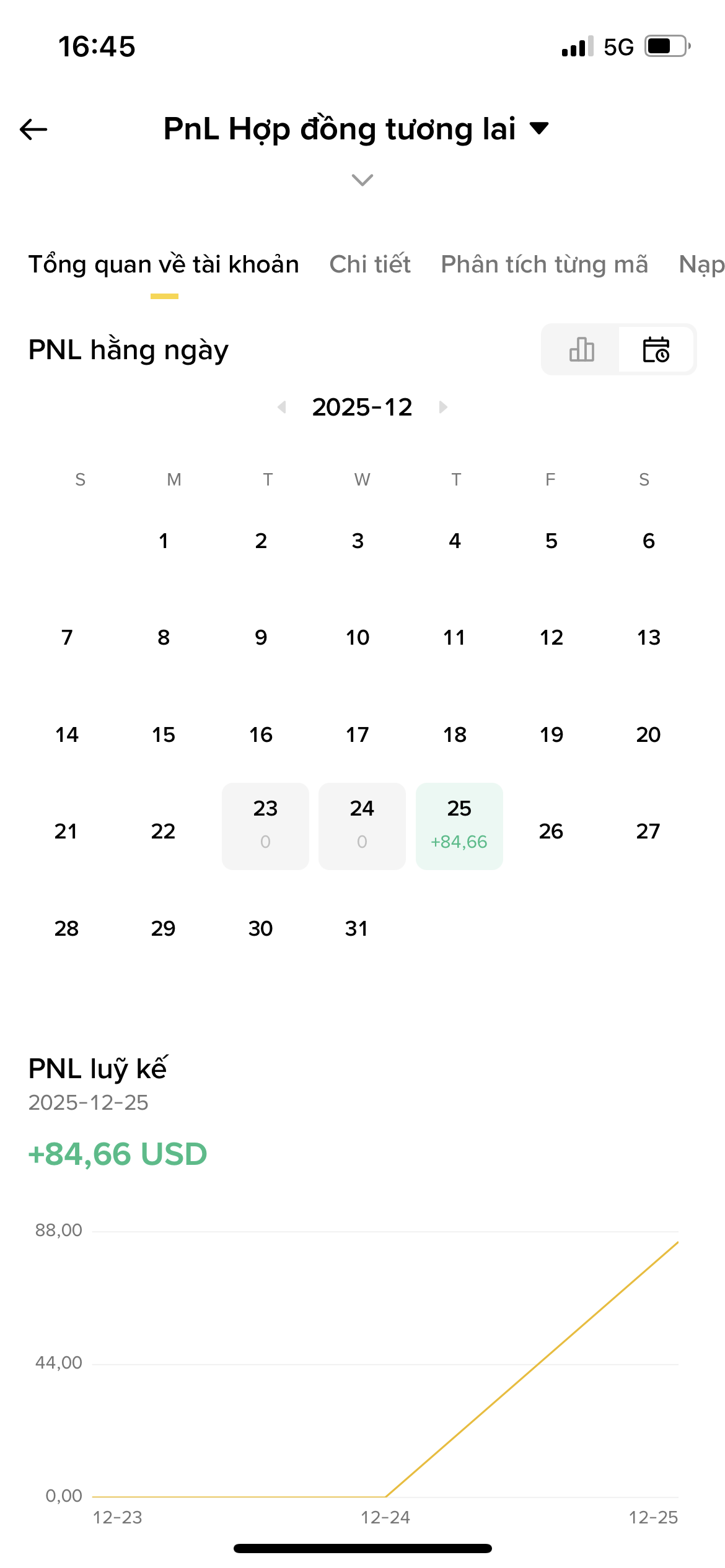The height and width of the screenshot is (1568, 725).
Task: Switch to the Nạp tab
Action: click(x=701, y=264)
